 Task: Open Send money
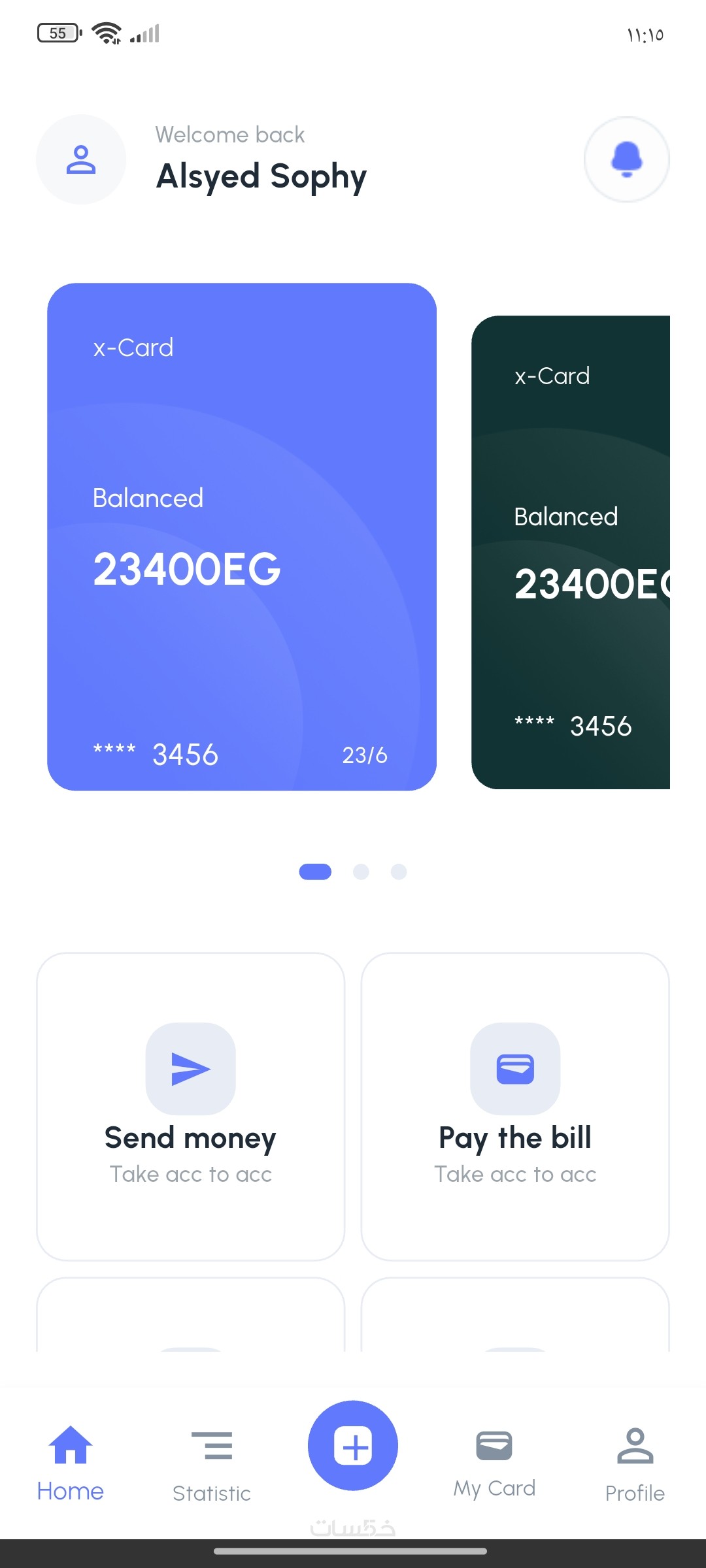click(190, 1106)
